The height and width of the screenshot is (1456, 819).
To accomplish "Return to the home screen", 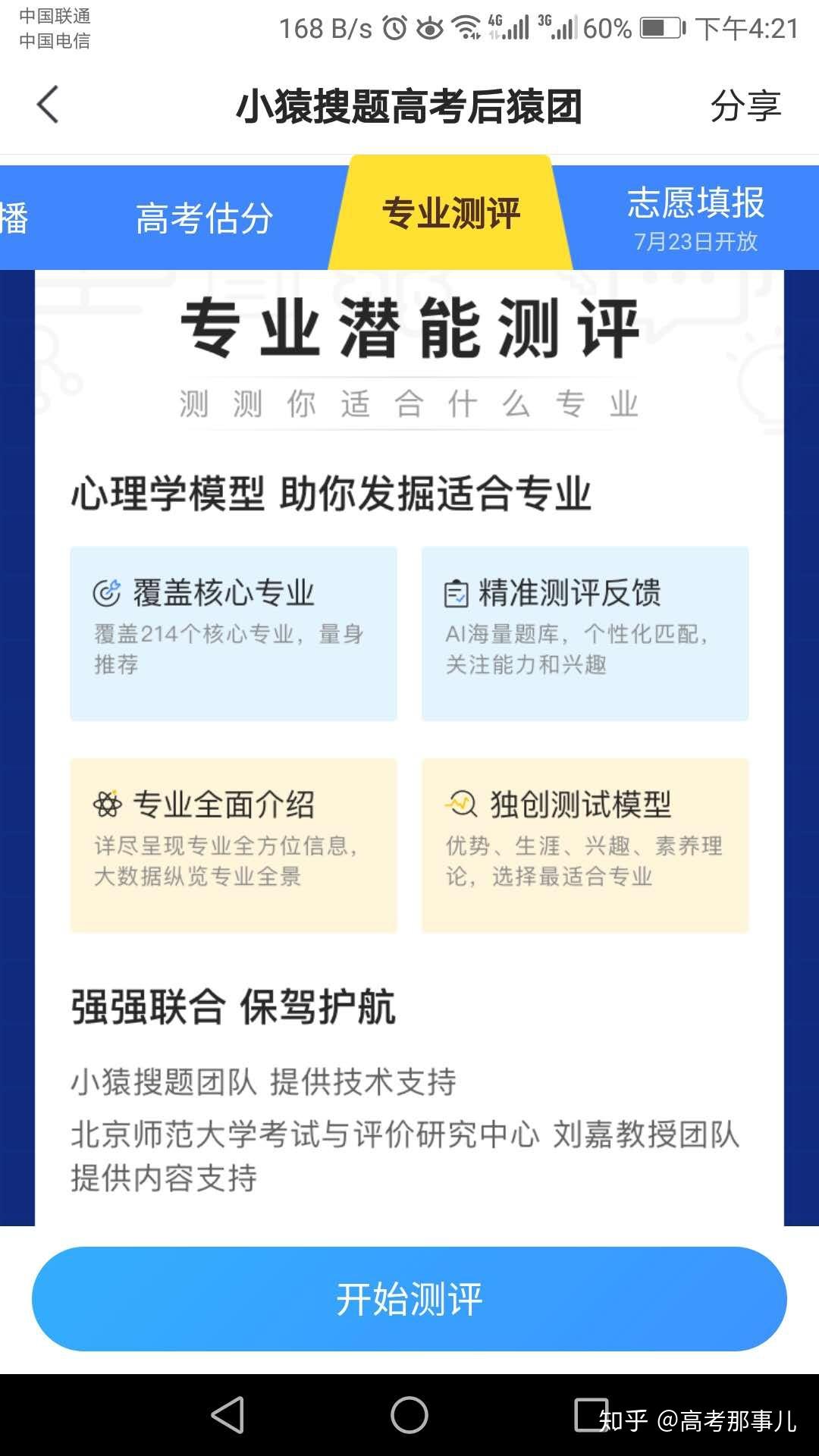I will coord(409,1415).
